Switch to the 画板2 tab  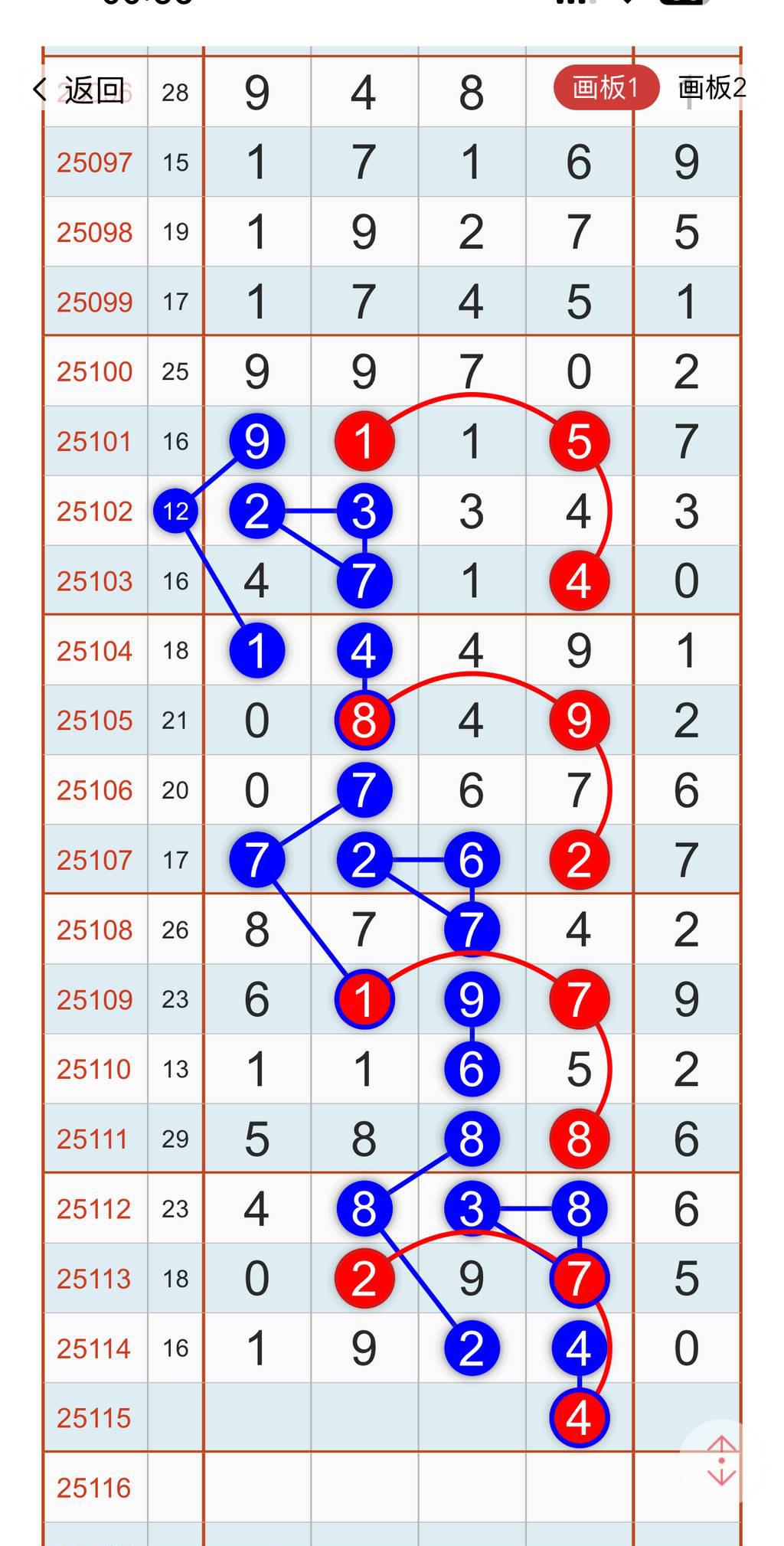(711, 88)
